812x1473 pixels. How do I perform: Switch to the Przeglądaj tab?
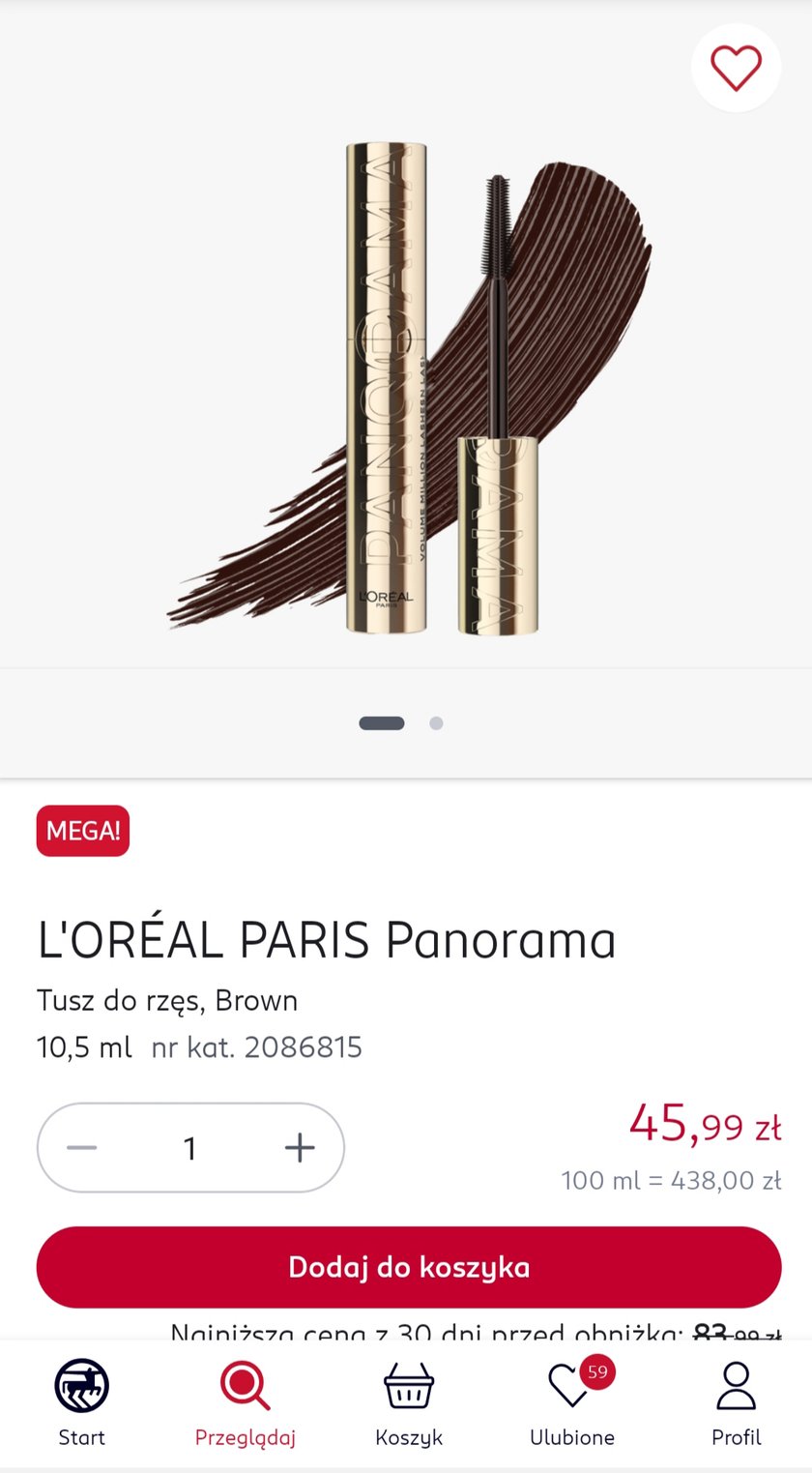[x=245, y=1402]
